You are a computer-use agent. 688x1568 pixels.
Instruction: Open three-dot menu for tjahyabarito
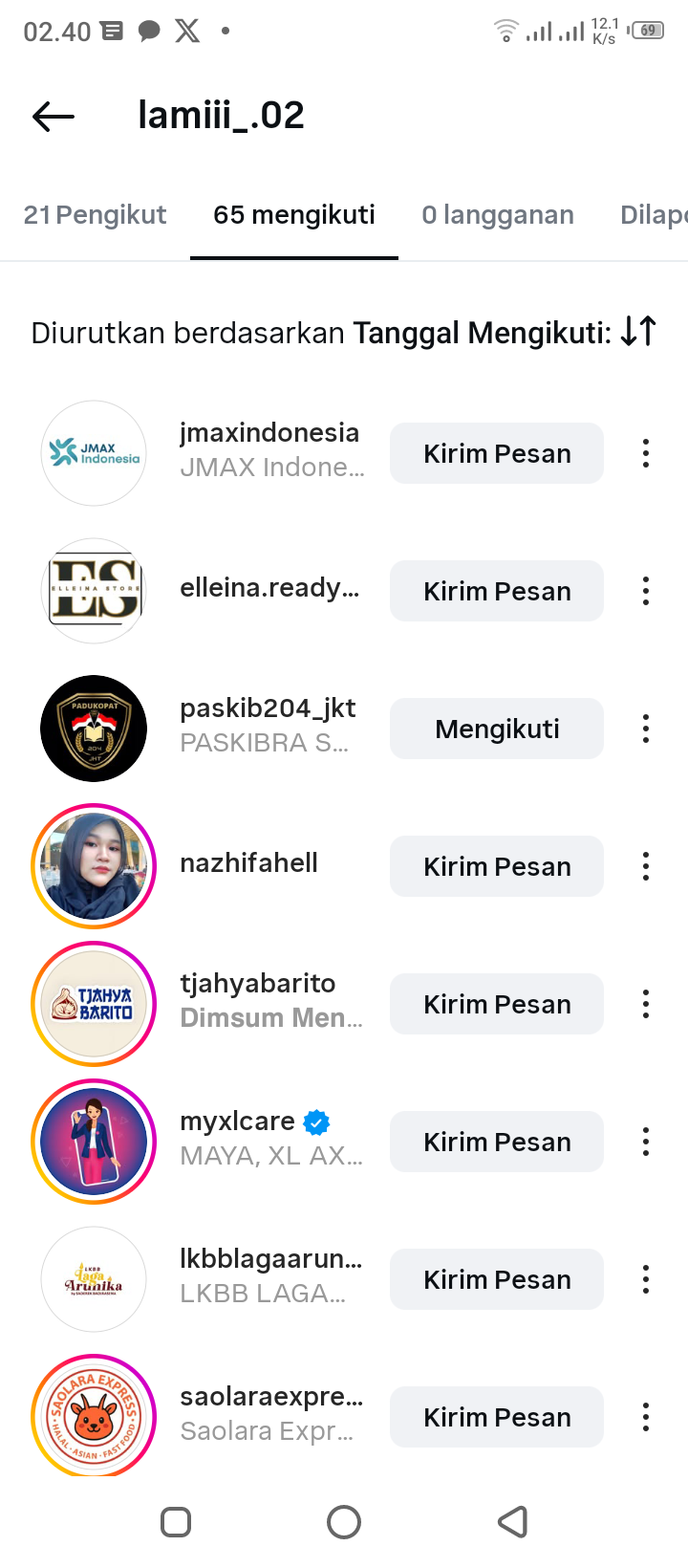[646, 1004]
